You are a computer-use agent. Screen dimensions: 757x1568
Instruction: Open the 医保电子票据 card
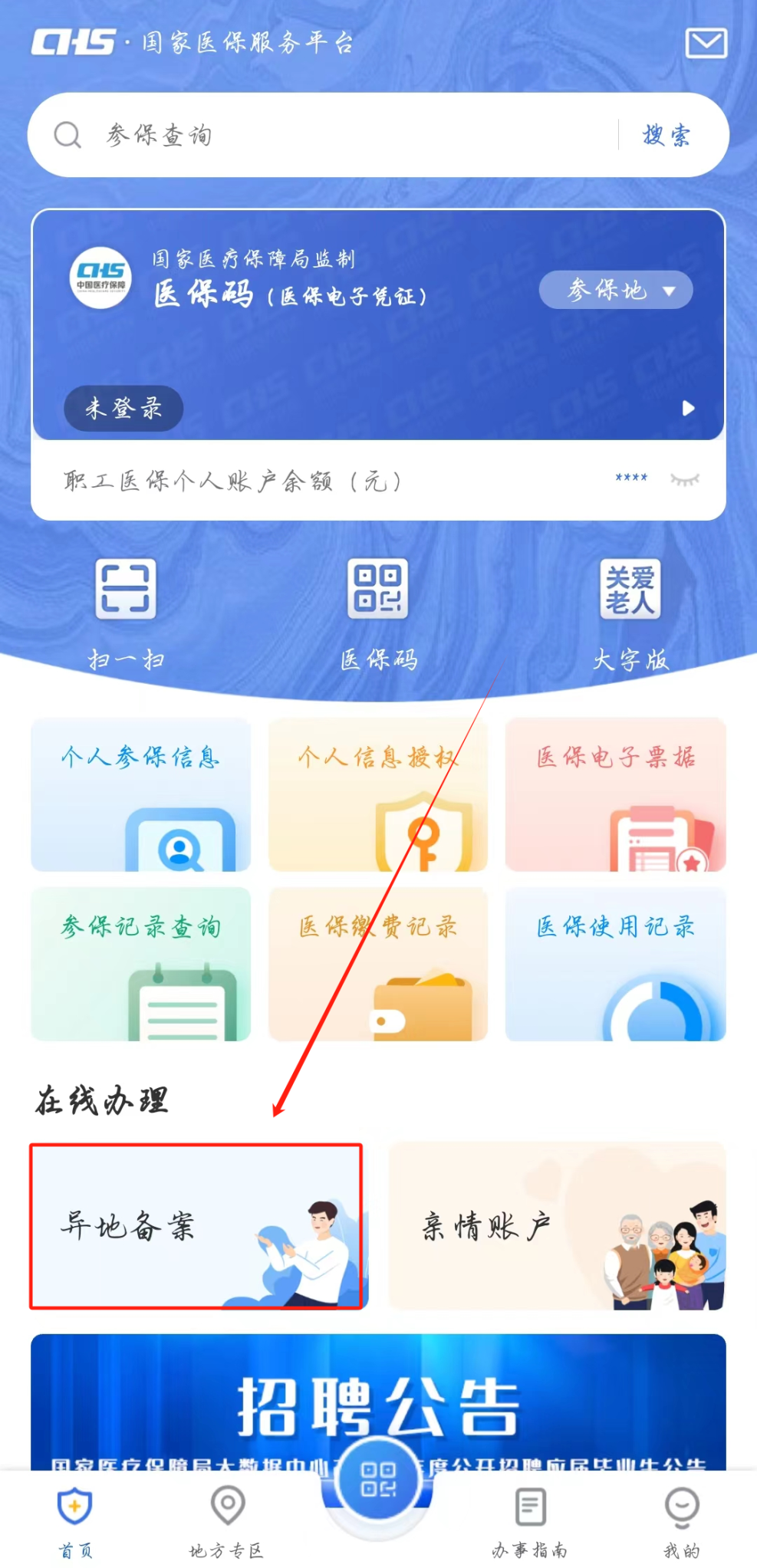click(615, 794)
